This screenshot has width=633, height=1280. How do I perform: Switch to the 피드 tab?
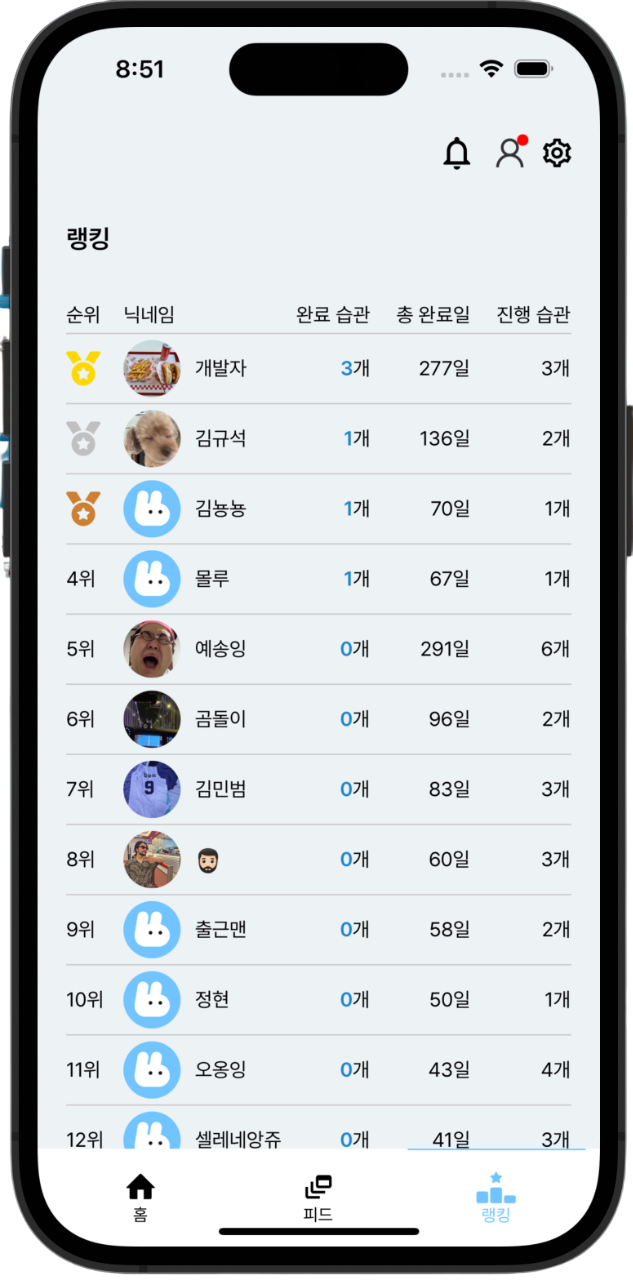coord(318,1198)
